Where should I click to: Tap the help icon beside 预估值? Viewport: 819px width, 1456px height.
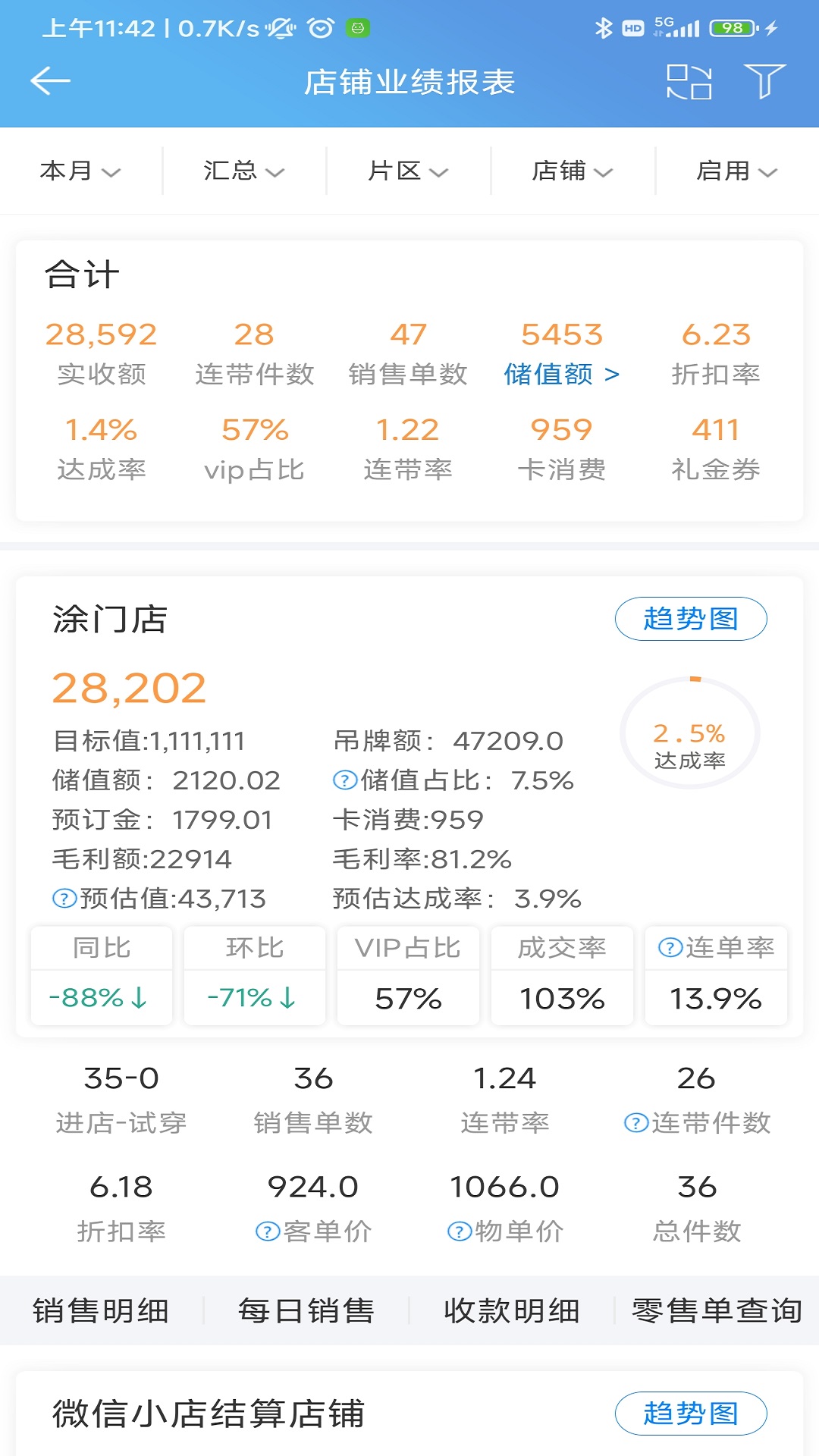66,899
